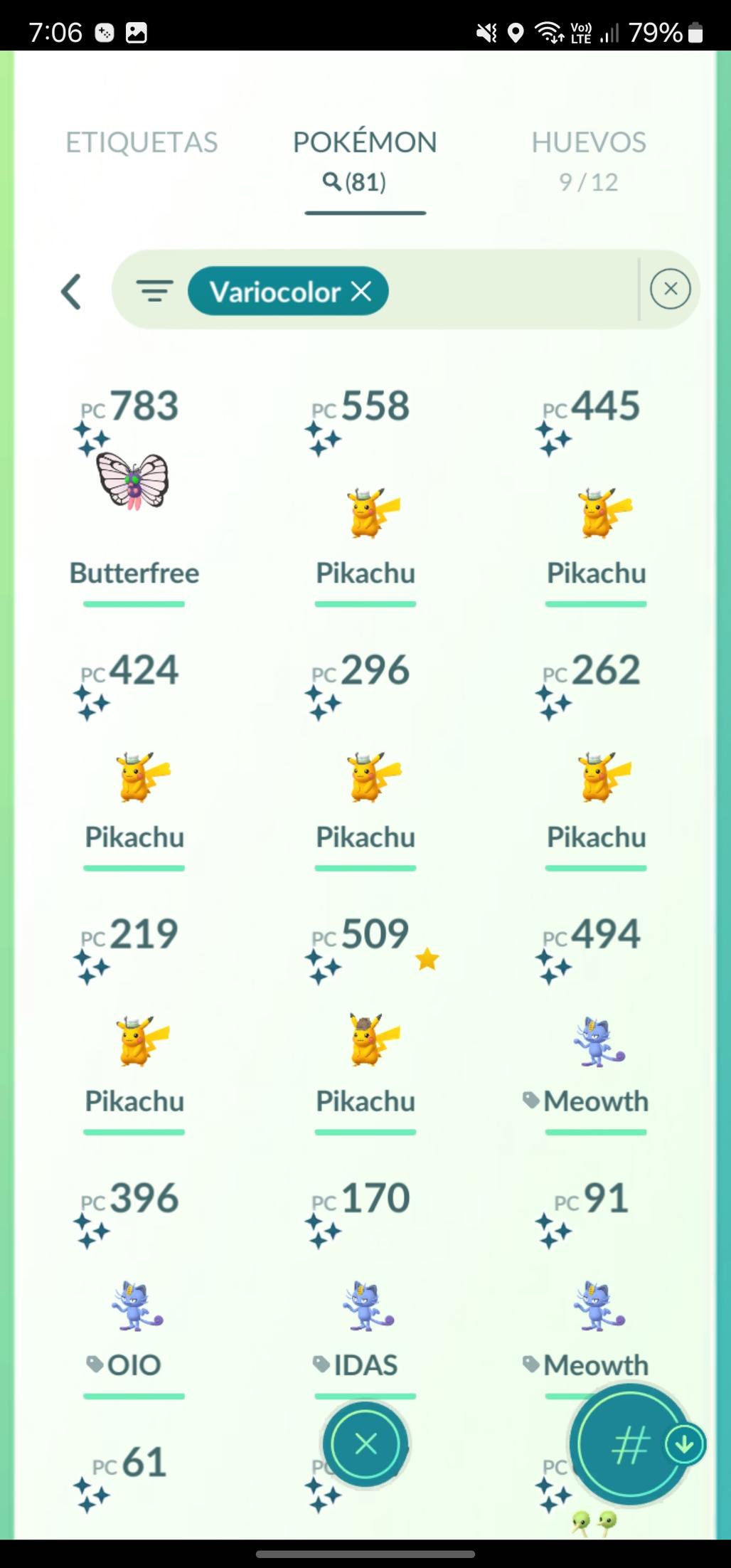Open the Pokémon named IDAS
The image size is (731, 1568).
point(365,1306)
